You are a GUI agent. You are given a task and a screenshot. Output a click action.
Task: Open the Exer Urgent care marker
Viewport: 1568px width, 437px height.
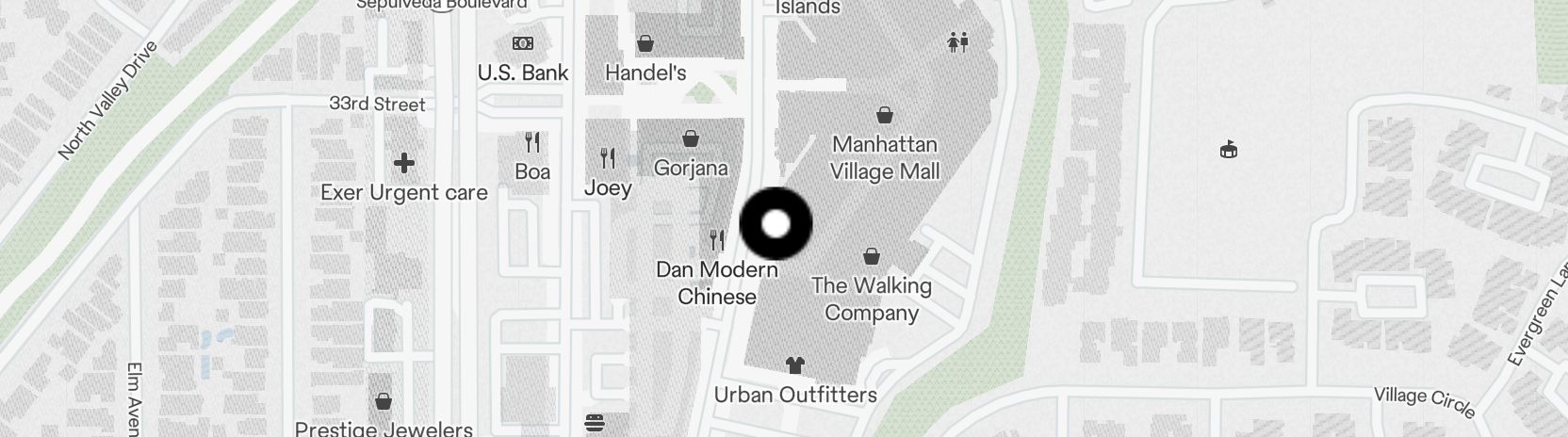click(404, 164)
